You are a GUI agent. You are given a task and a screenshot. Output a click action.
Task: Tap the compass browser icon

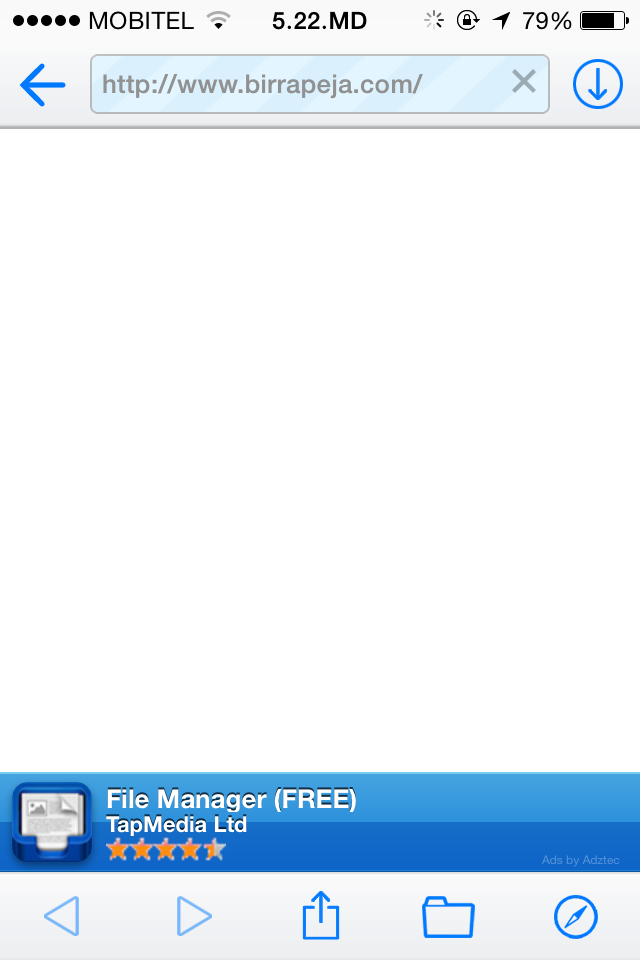[x=576, y=916]
